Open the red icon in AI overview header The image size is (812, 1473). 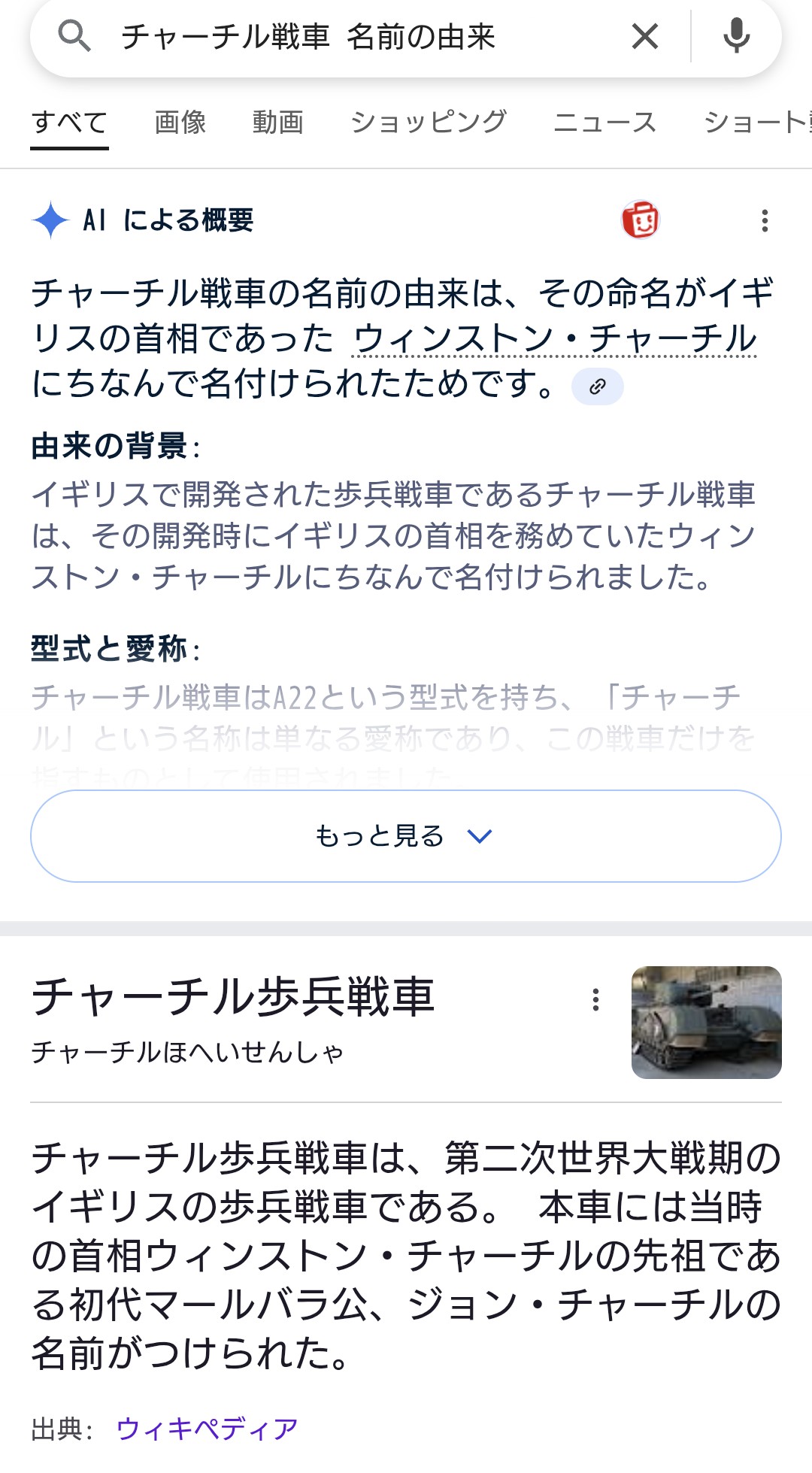(x=640, y=220)
